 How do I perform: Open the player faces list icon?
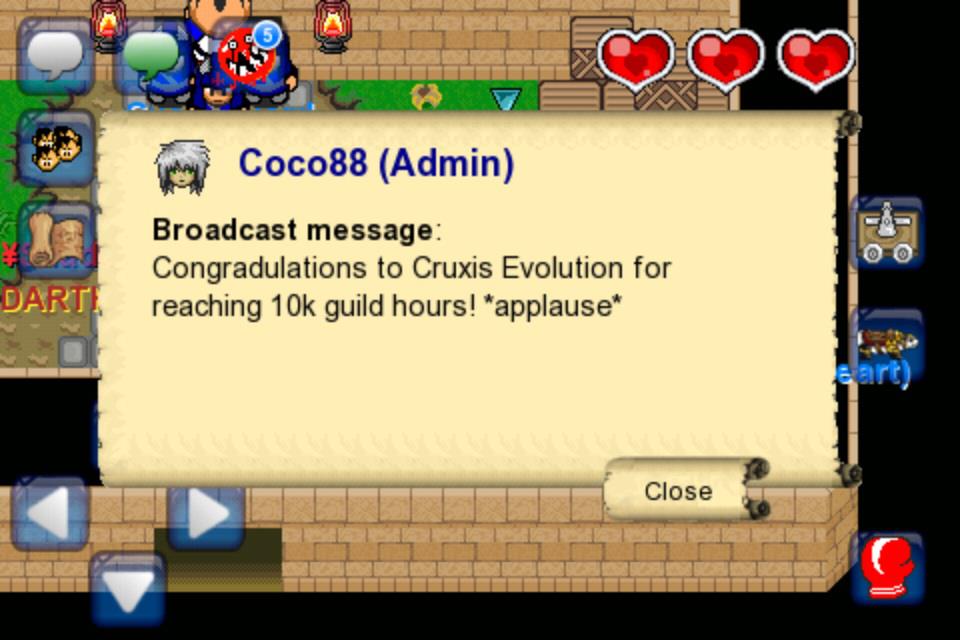point(55,148)
